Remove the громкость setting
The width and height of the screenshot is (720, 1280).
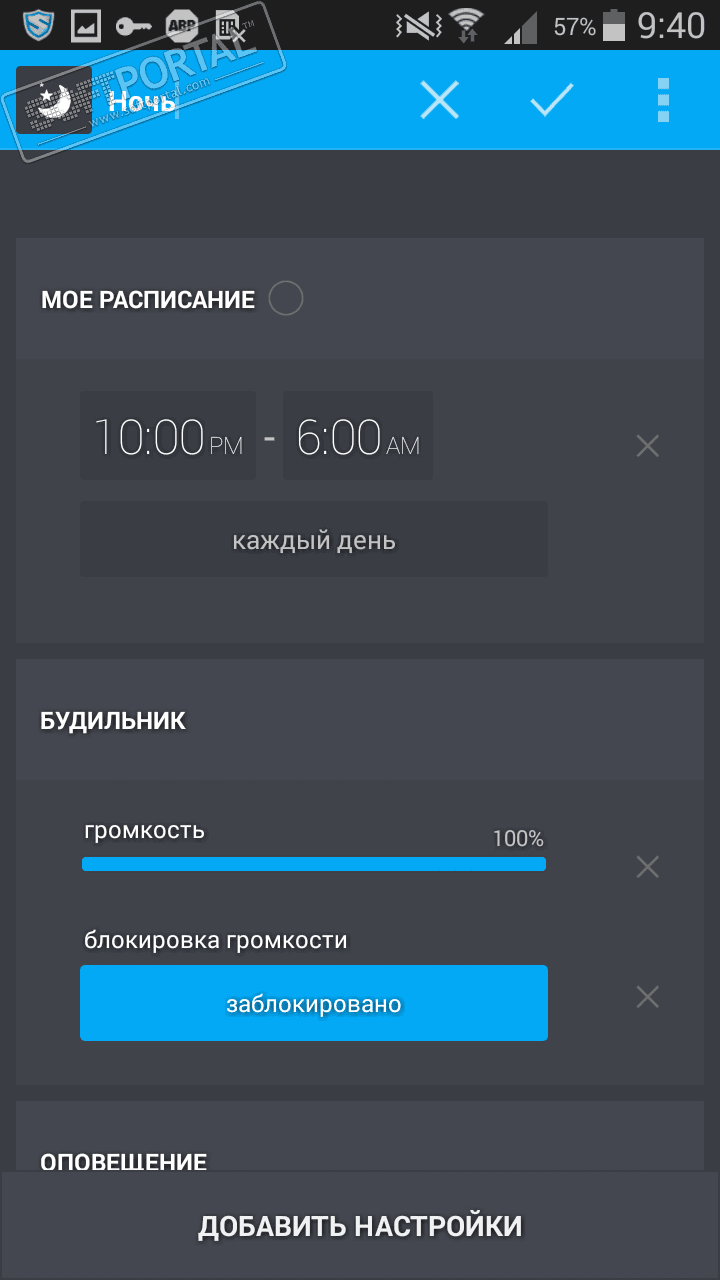(x=648, y=867)
